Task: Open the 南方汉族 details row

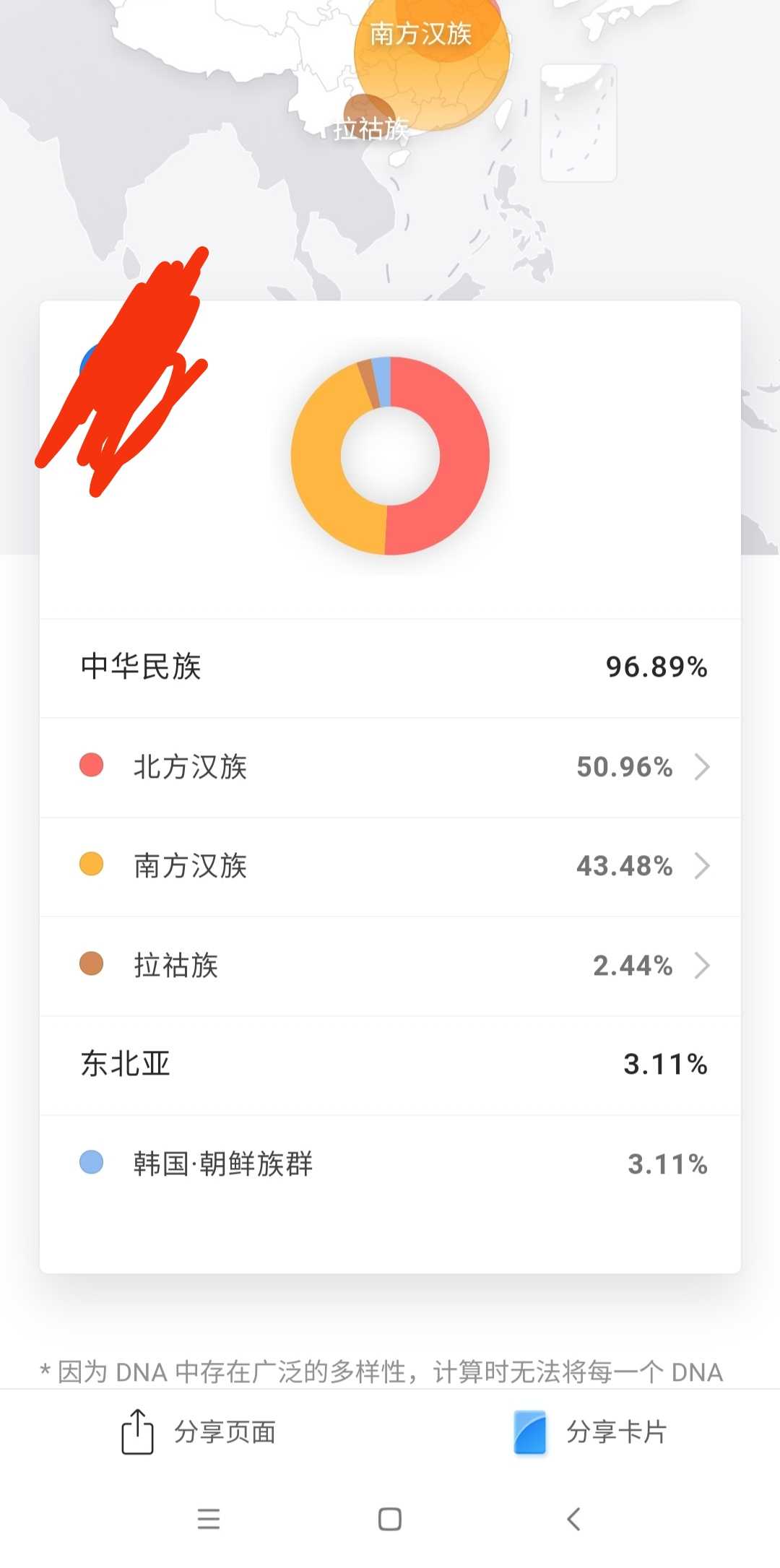Action: [x=390, y=866]
